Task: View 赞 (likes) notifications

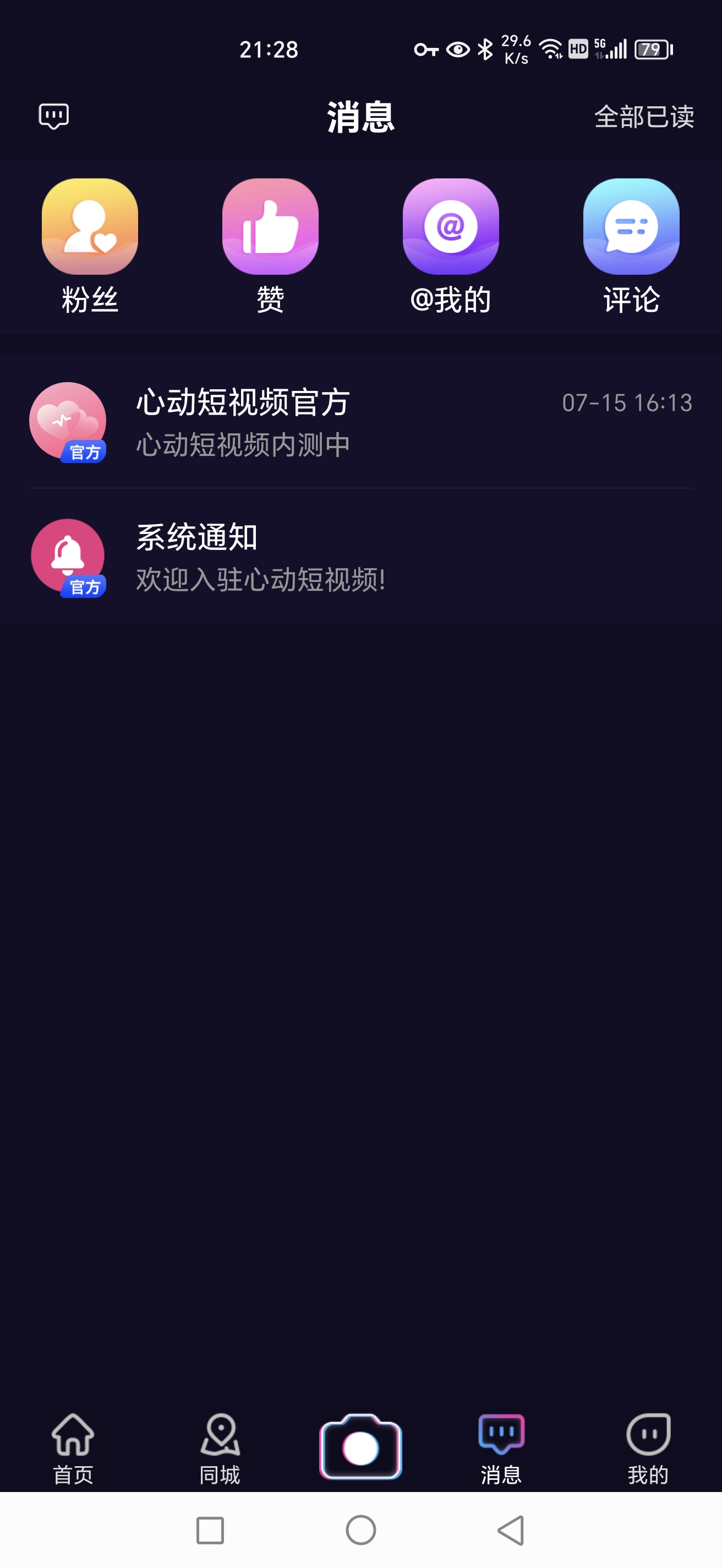Action: pos(270,244)
